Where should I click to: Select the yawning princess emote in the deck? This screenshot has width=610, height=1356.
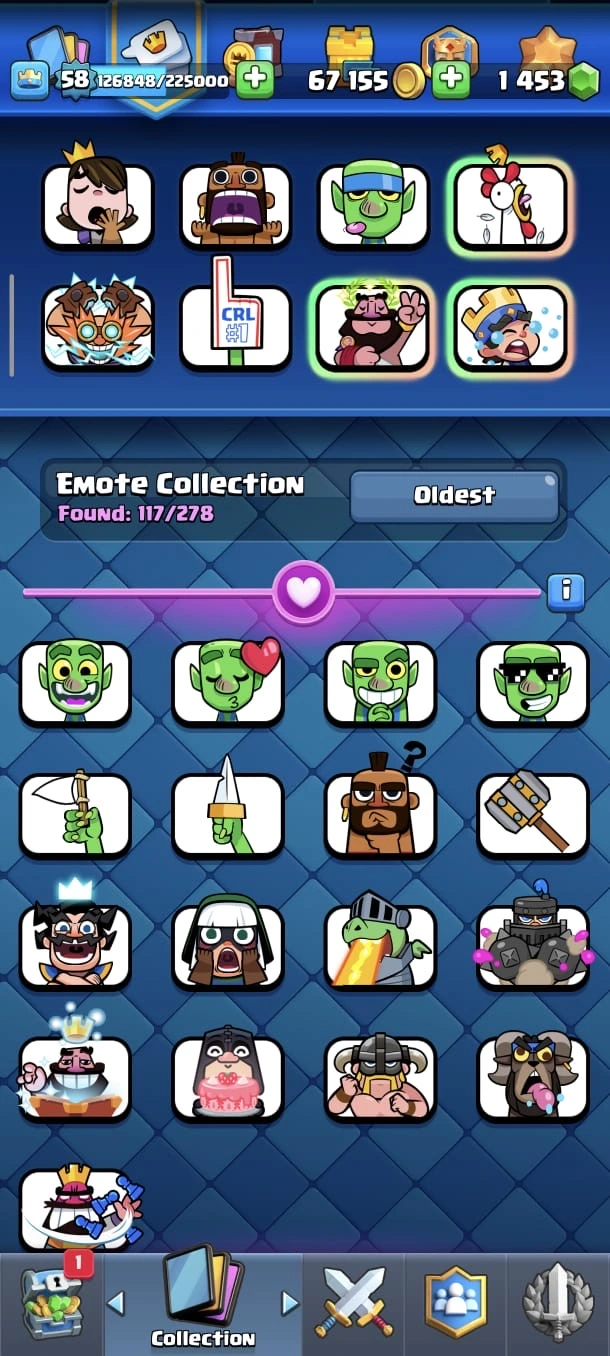click(x=97, y=204)
